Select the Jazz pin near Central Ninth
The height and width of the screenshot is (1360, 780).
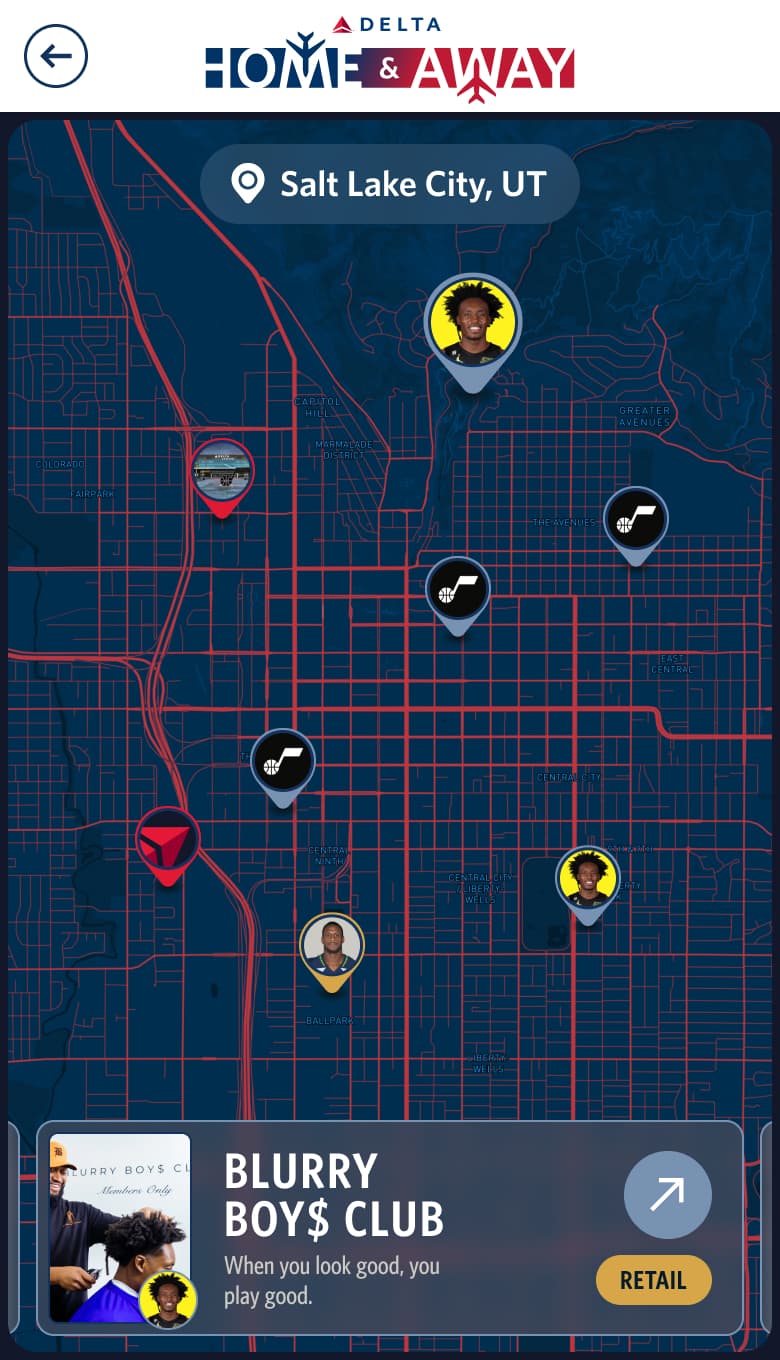[x=283, y=762]
